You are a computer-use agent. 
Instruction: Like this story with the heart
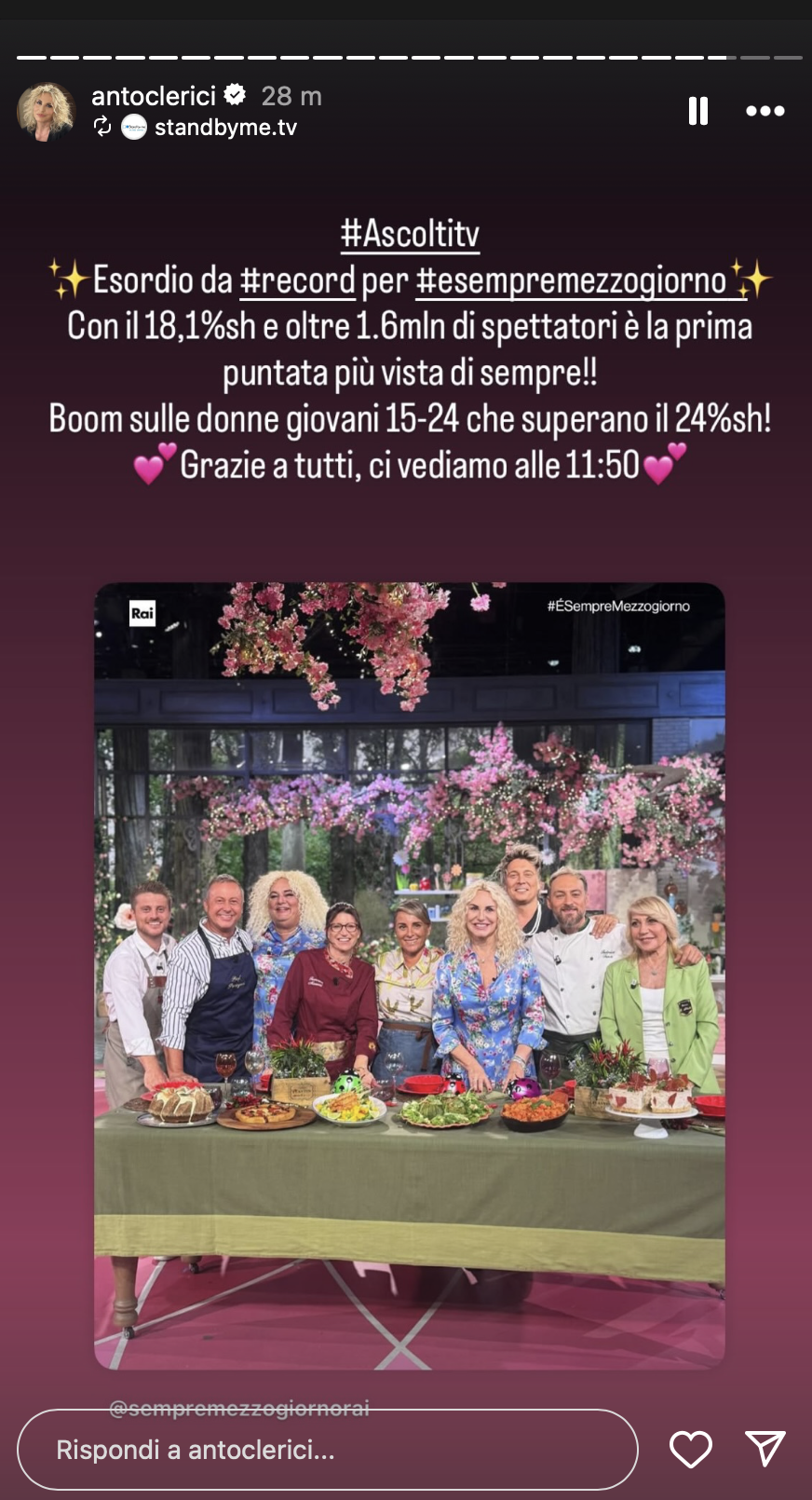point(691,1449)
